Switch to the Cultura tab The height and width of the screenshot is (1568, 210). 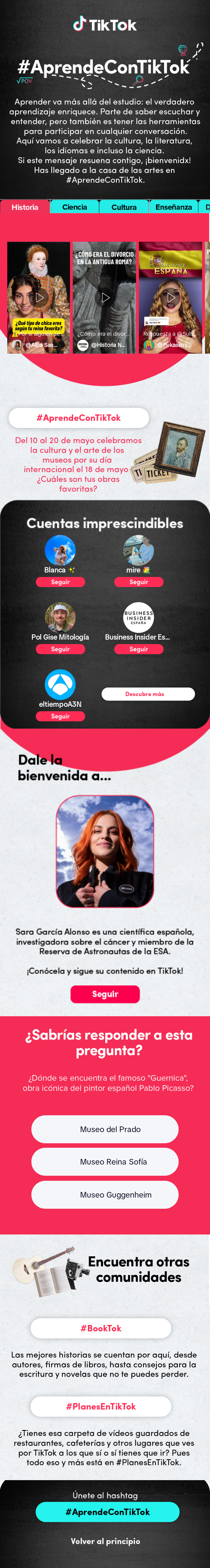click(123, 207)
